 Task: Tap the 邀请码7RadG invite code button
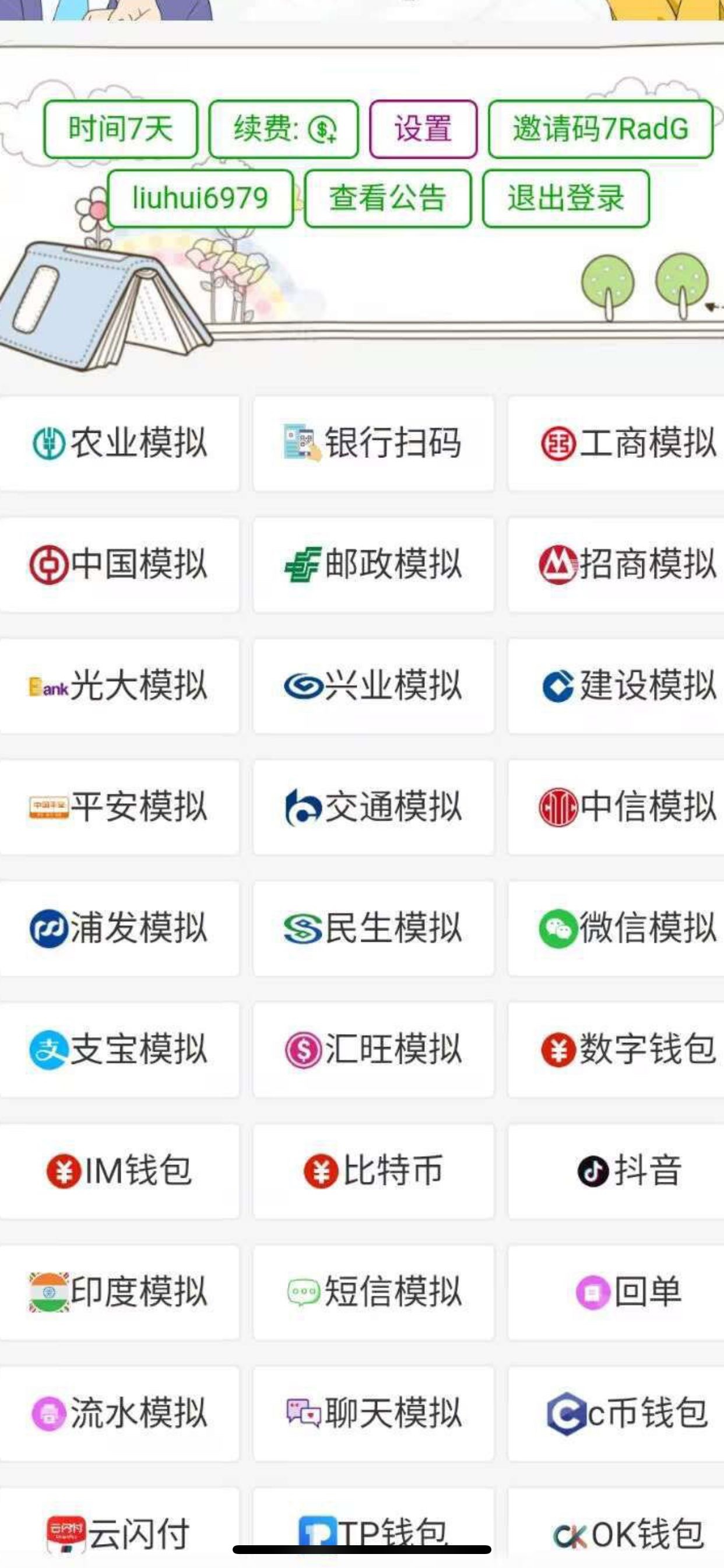[600, 129]
